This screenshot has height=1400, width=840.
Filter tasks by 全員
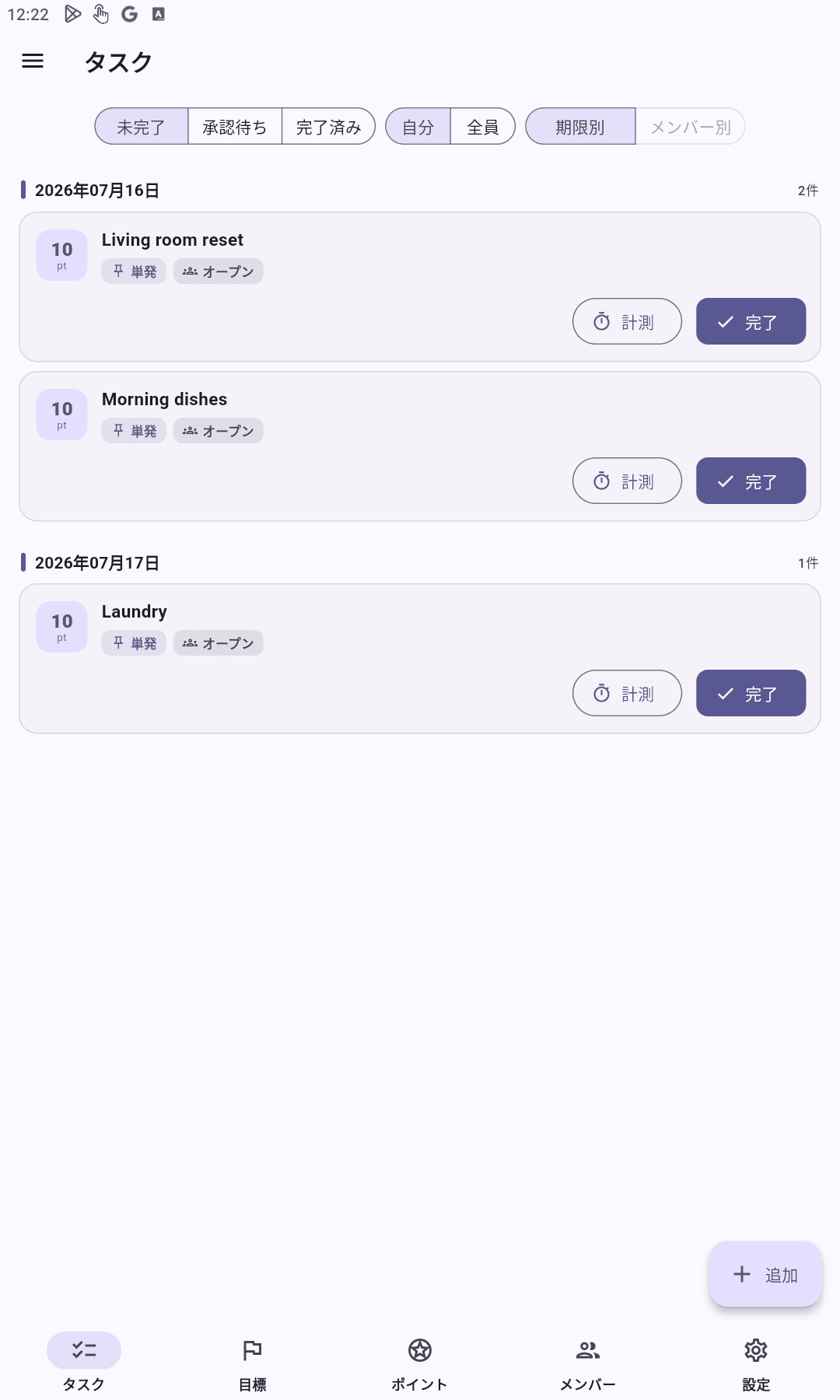483,127
